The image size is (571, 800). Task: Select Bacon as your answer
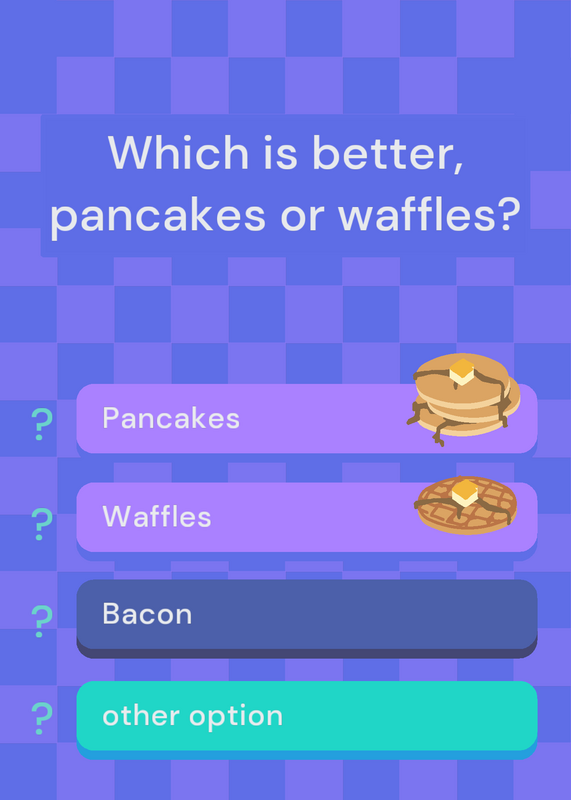pos(307,614)
